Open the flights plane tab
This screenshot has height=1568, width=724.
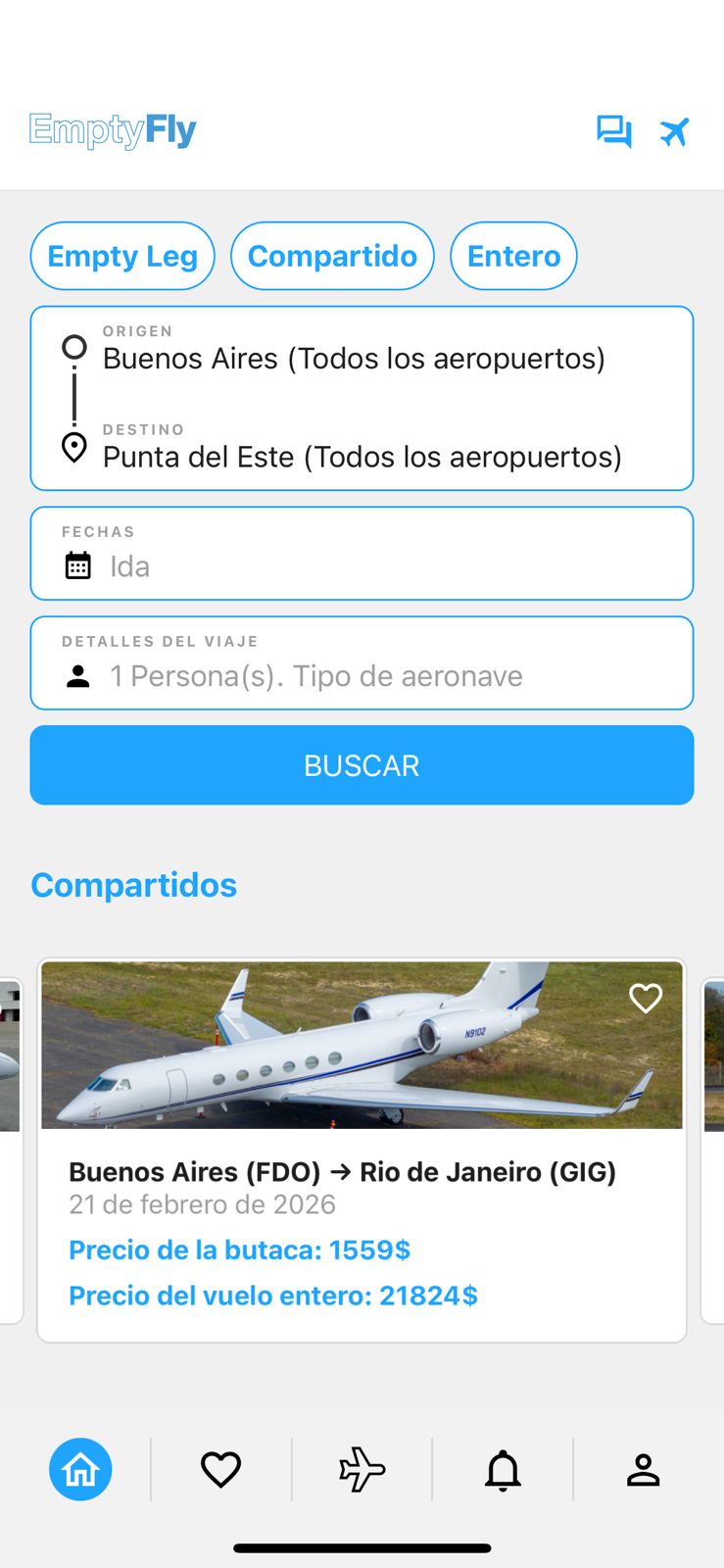coord(362,1469)
